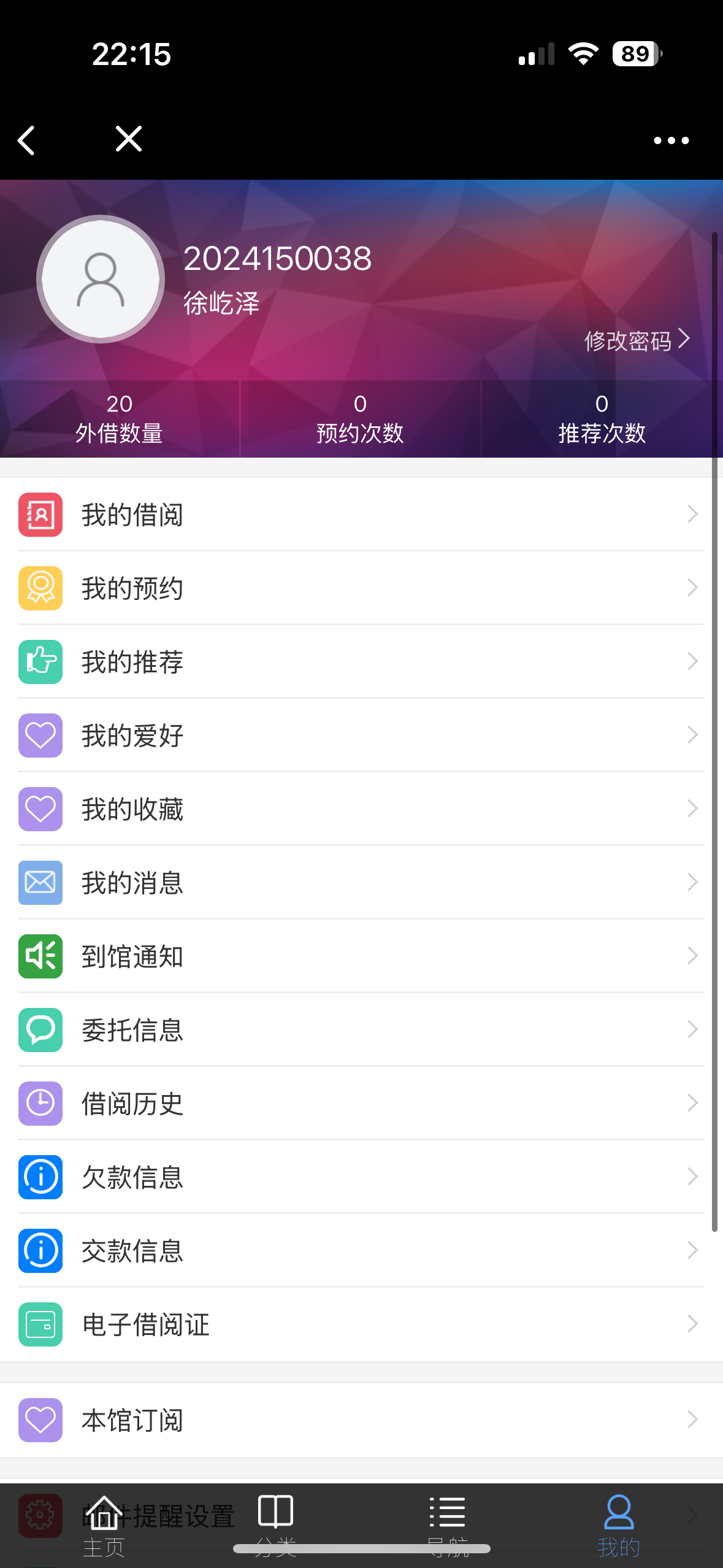The height and width of the screenshot is (1568, 723).
Task: Open 我的消息 row
Action: pyautogui.click(x=361, y=883)
